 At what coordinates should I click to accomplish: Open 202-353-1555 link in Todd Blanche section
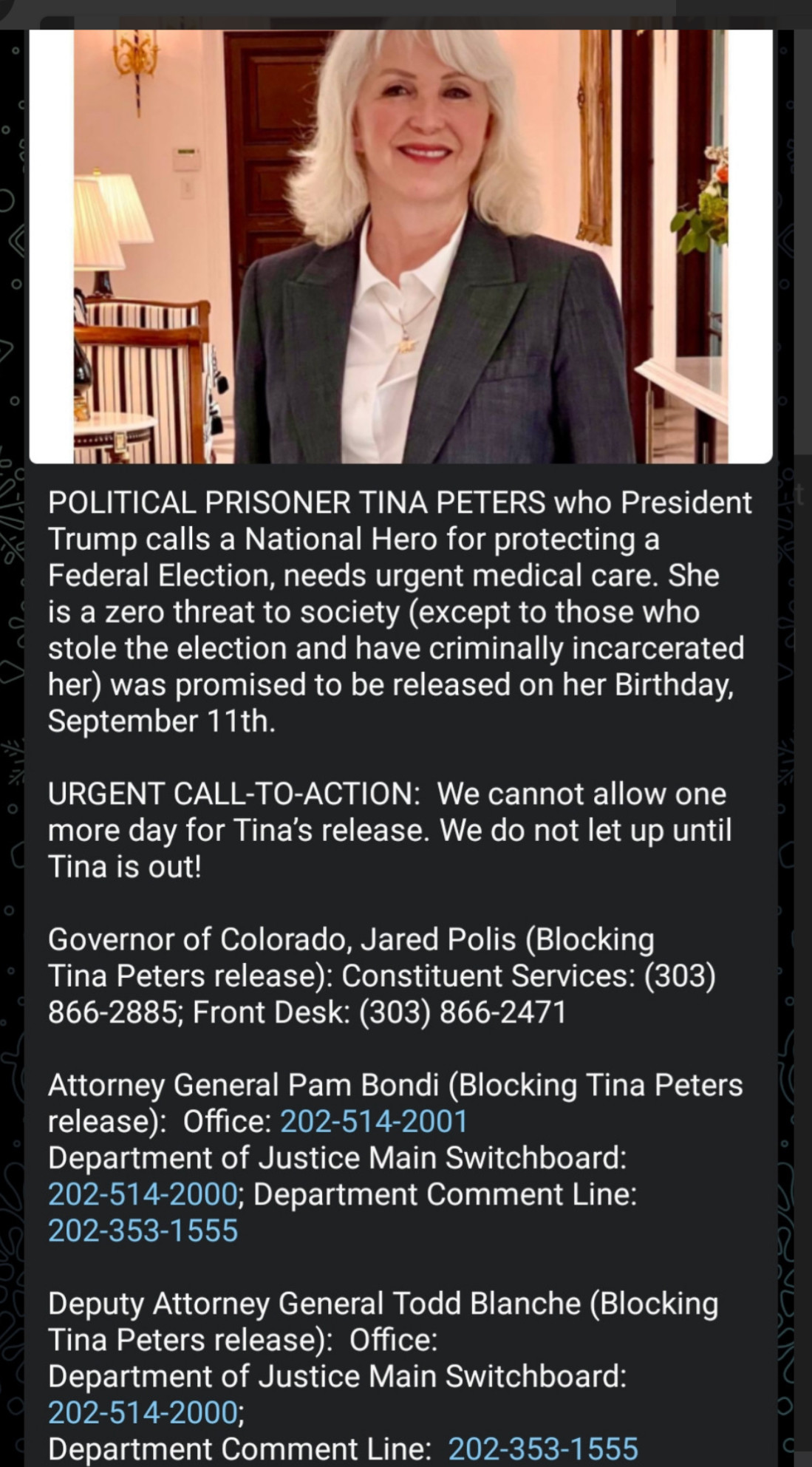click(x=543, y=1449)
